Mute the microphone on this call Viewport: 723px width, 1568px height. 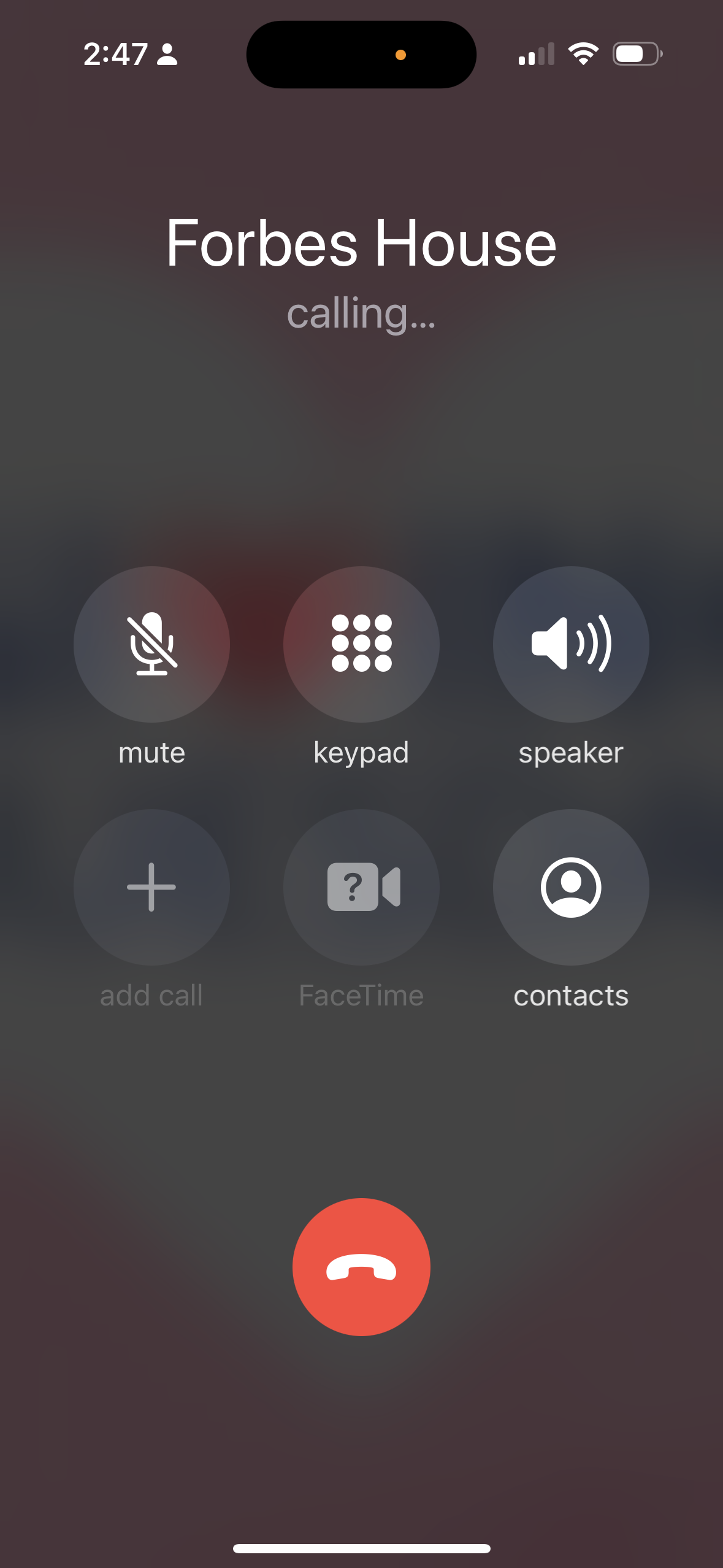click(151, 644)
